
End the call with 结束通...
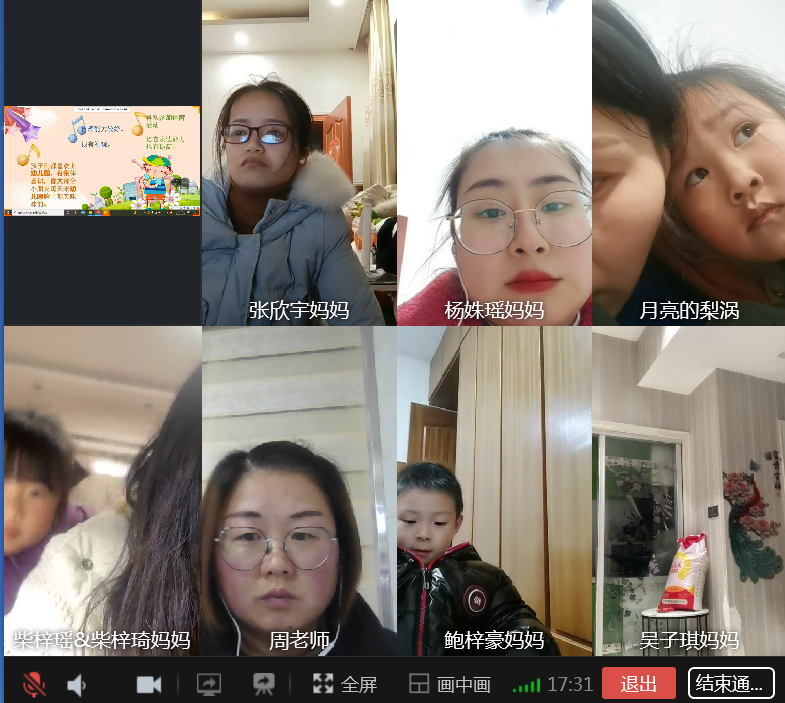point(731,684)
